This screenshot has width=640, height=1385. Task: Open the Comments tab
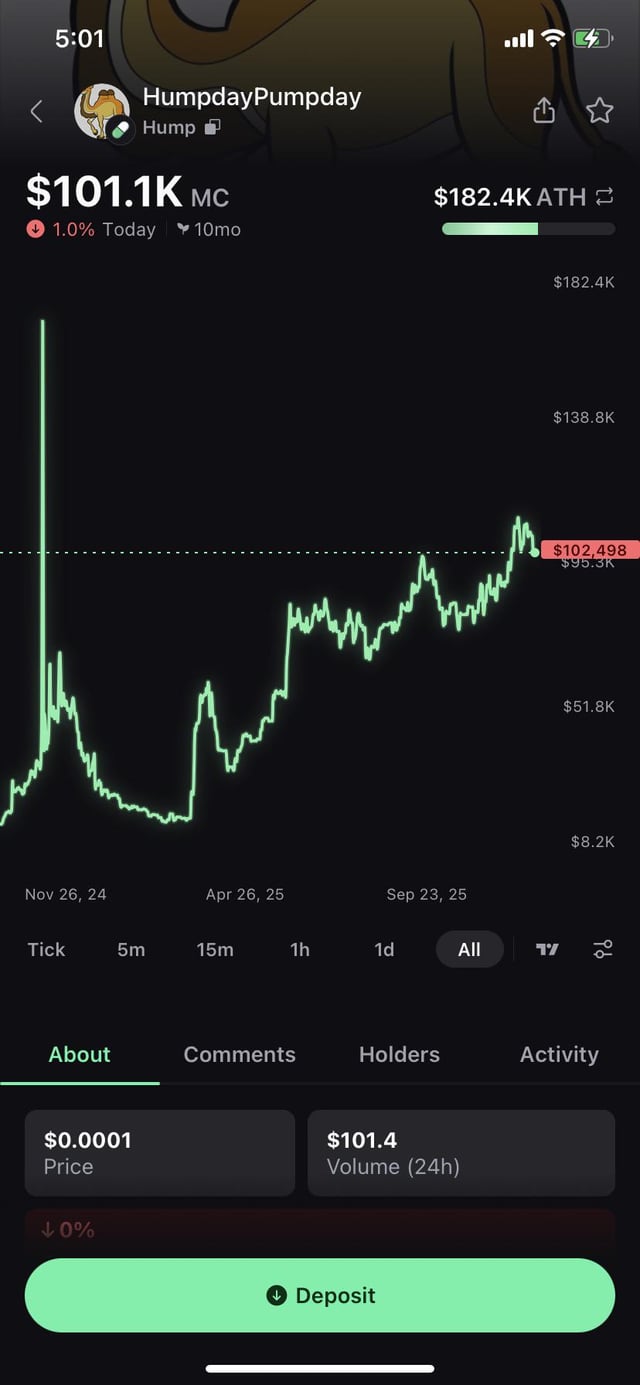pos(240,1054)
